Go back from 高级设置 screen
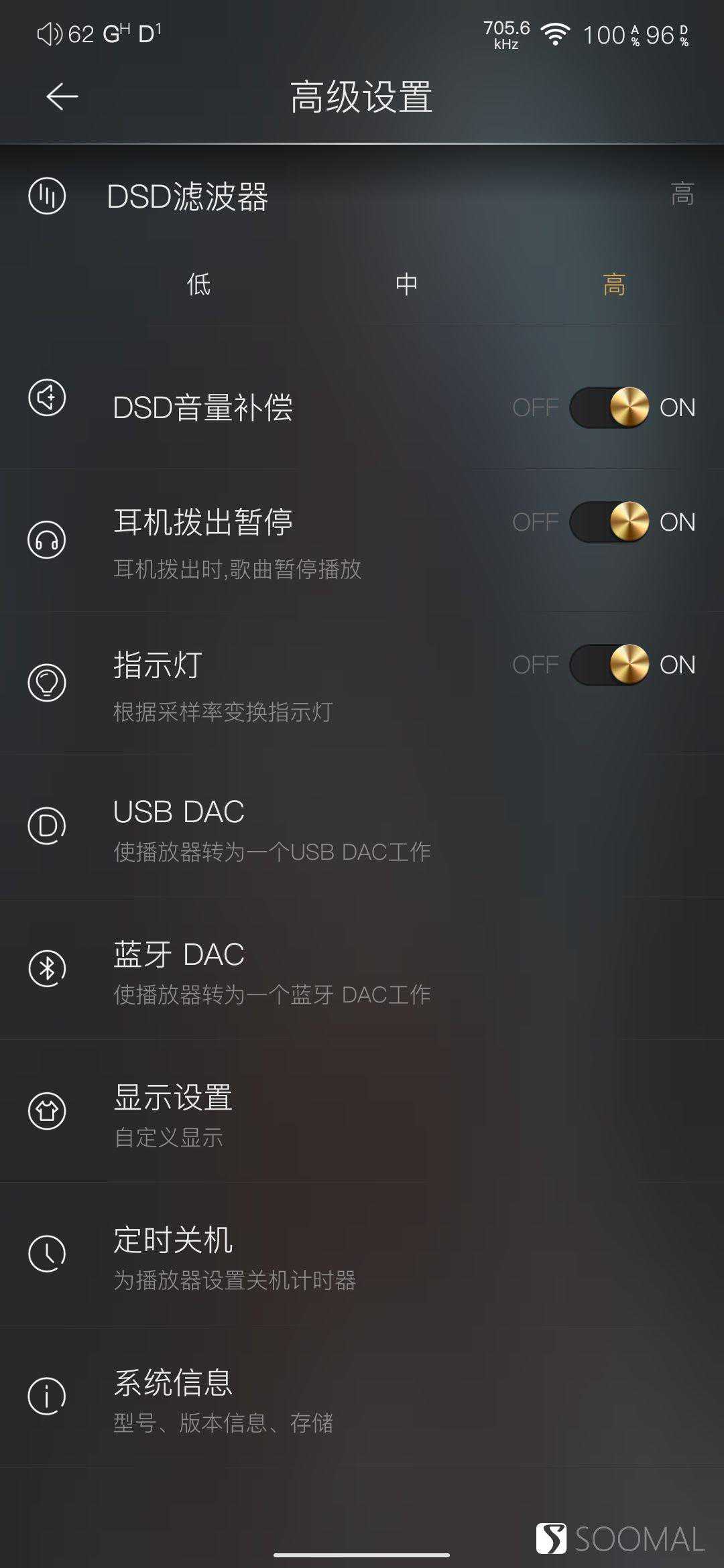Viewport: 724px width, 1568px height. (x=62, y=96)
